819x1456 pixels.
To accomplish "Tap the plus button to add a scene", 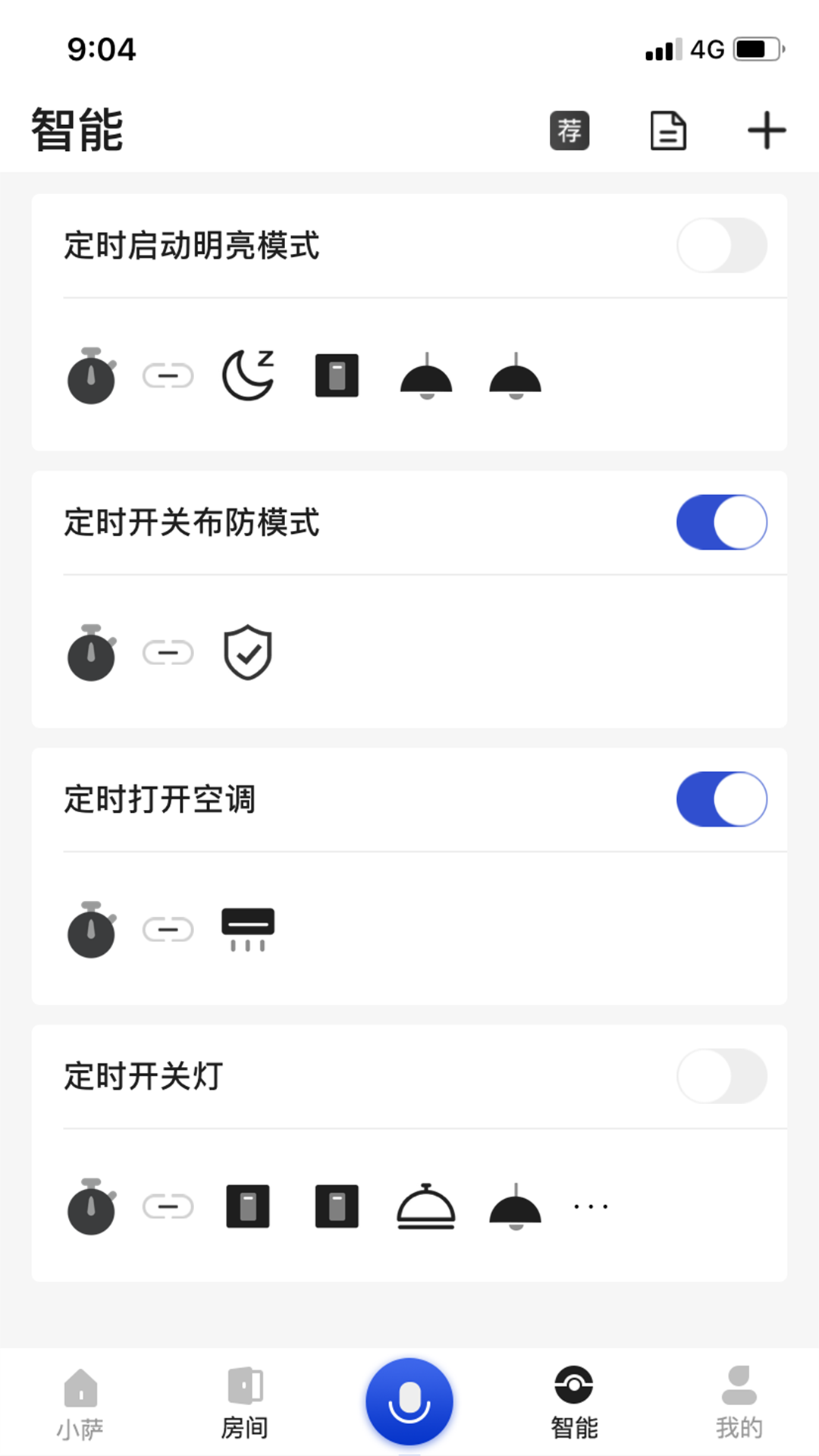I will (767, 130).
